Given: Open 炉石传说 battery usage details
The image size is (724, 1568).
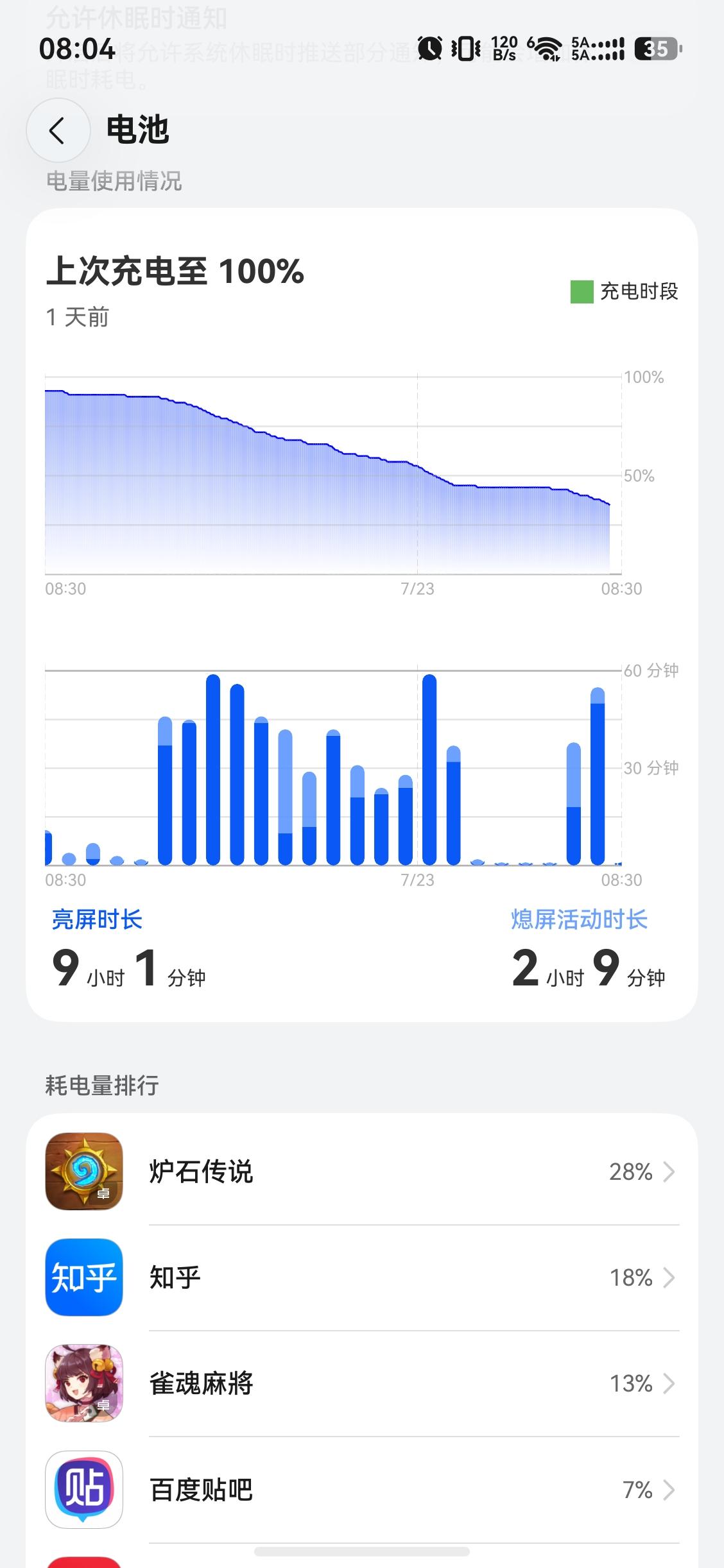Looking at the screenshot, I should tap(362, 1172).
